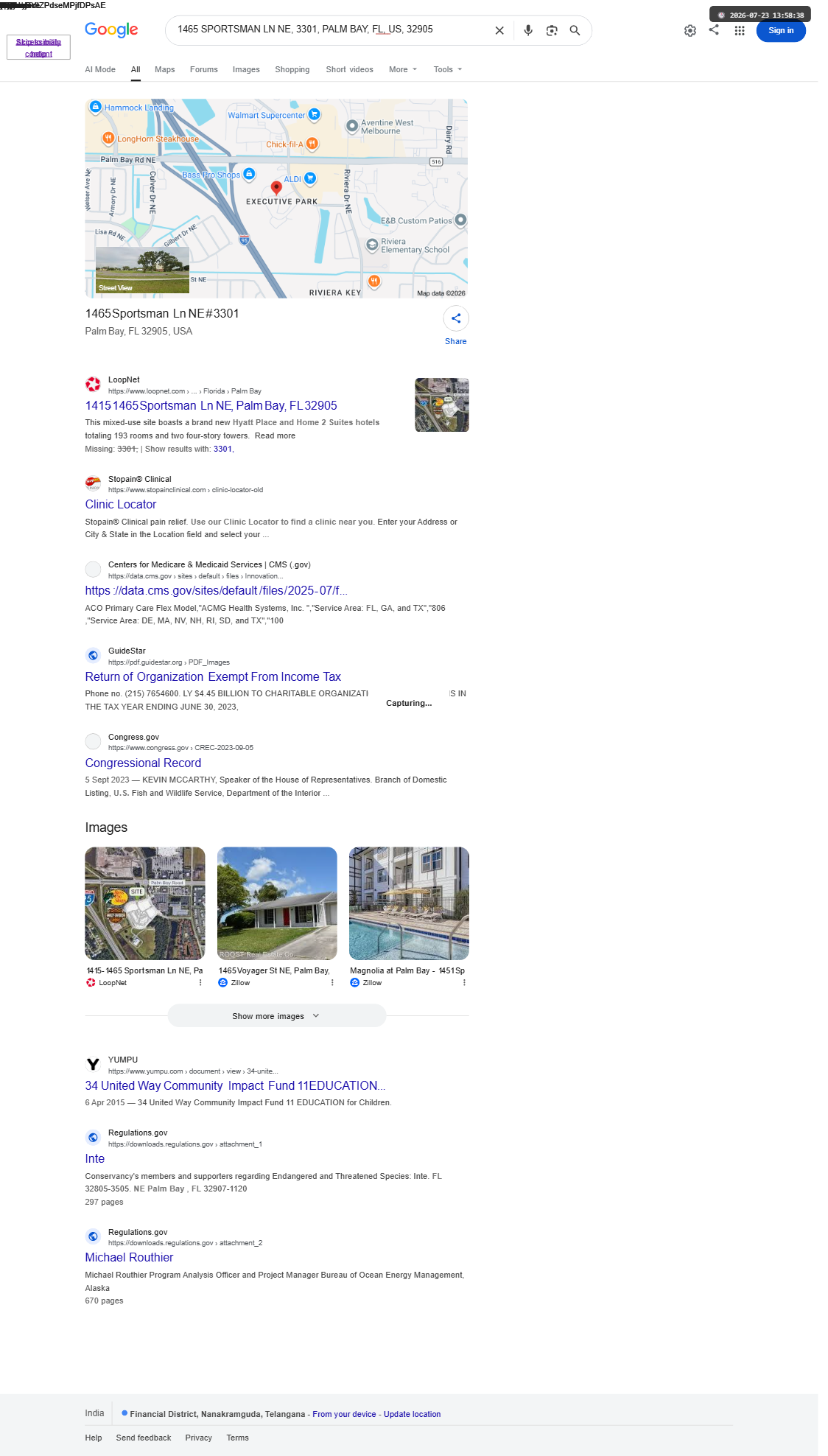
Task: Switch to the Maps tab
Action: pyautogui.click(x=165, y=69)
